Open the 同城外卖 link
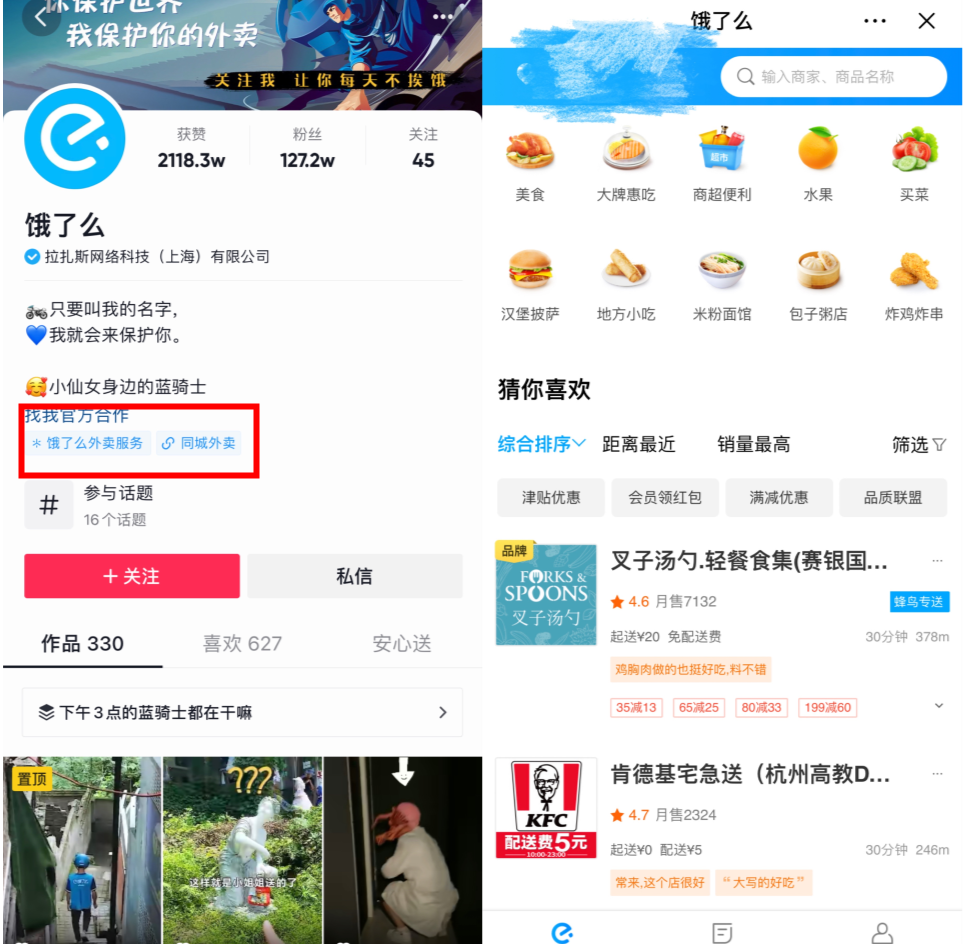This screenshot has width=963, height=944. [x=199, y=443]
